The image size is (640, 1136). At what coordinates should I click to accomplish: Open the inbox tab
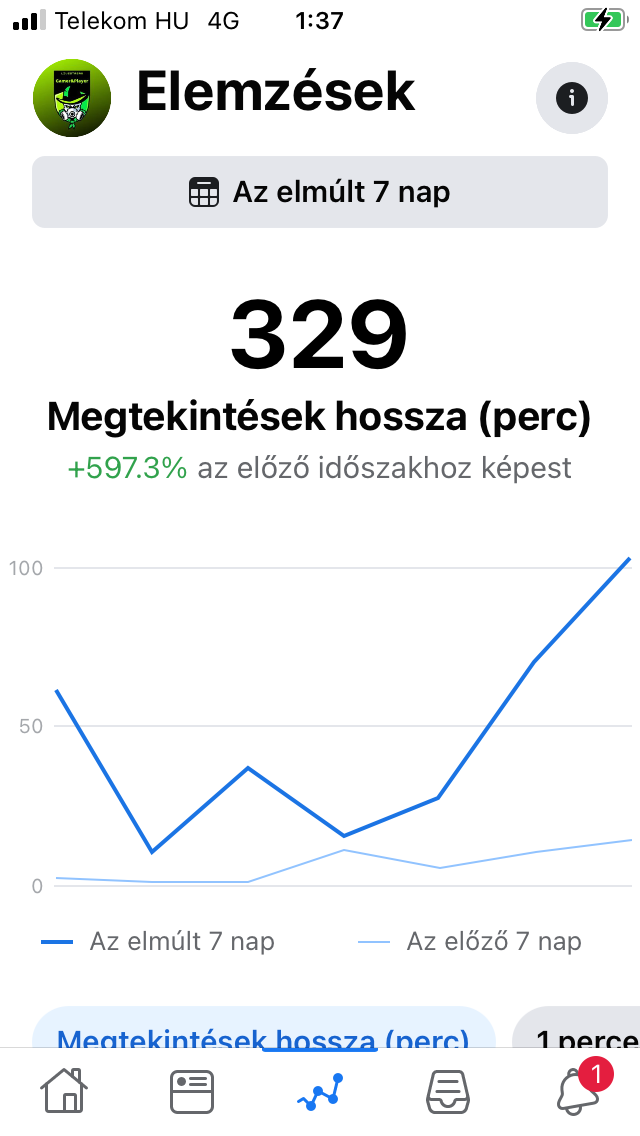click(447, 1092)
